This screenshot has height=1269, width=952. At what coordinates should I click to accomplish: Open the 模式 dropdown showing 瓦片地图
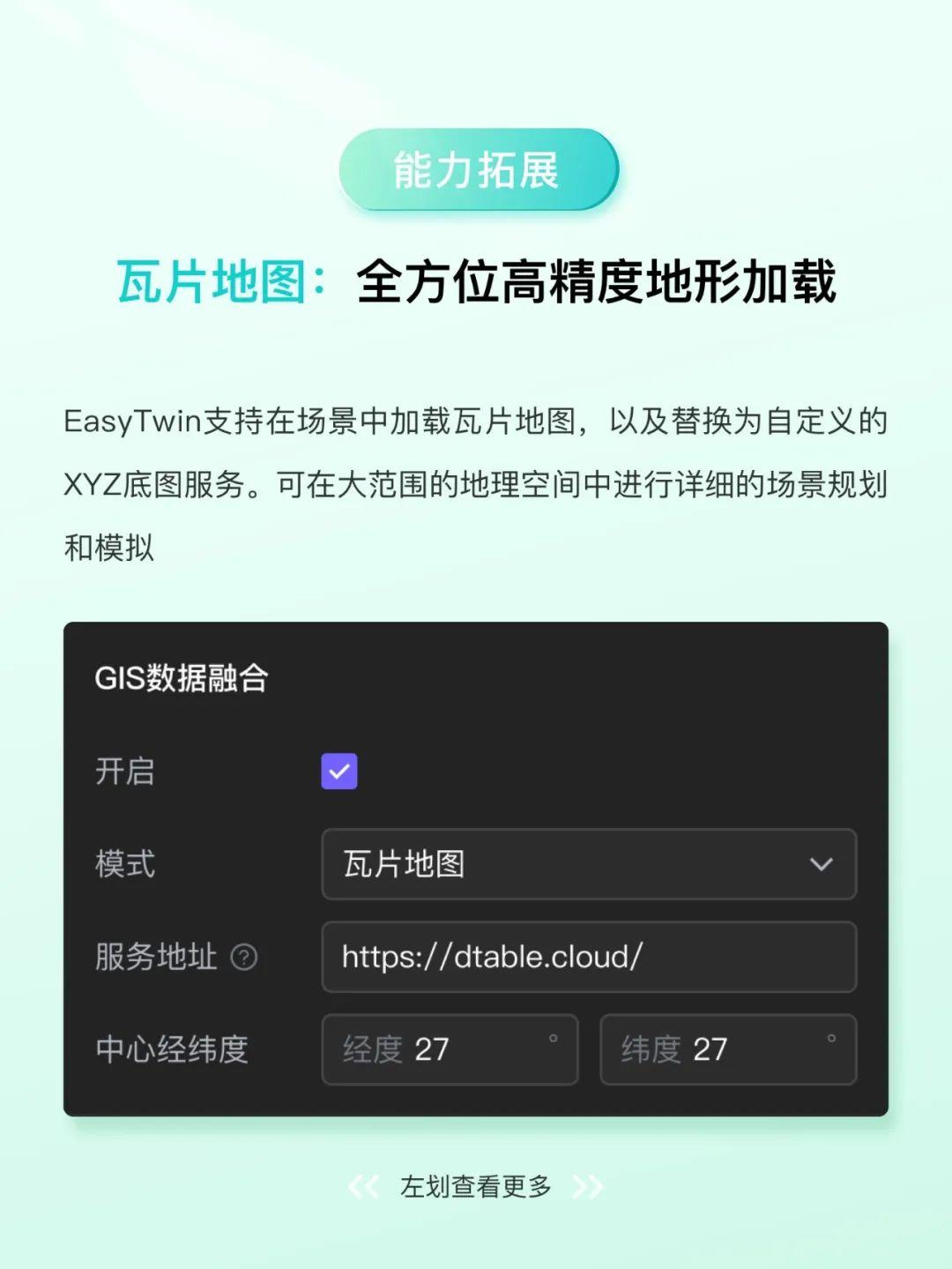589,865
